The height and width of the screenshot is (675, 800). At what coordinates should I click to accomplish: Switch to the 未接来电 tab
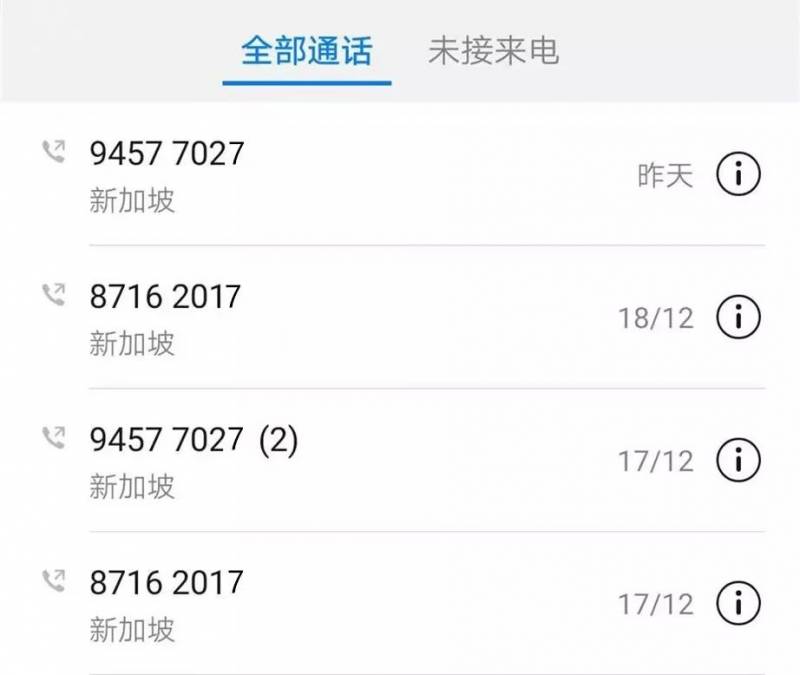click(493, 50)
